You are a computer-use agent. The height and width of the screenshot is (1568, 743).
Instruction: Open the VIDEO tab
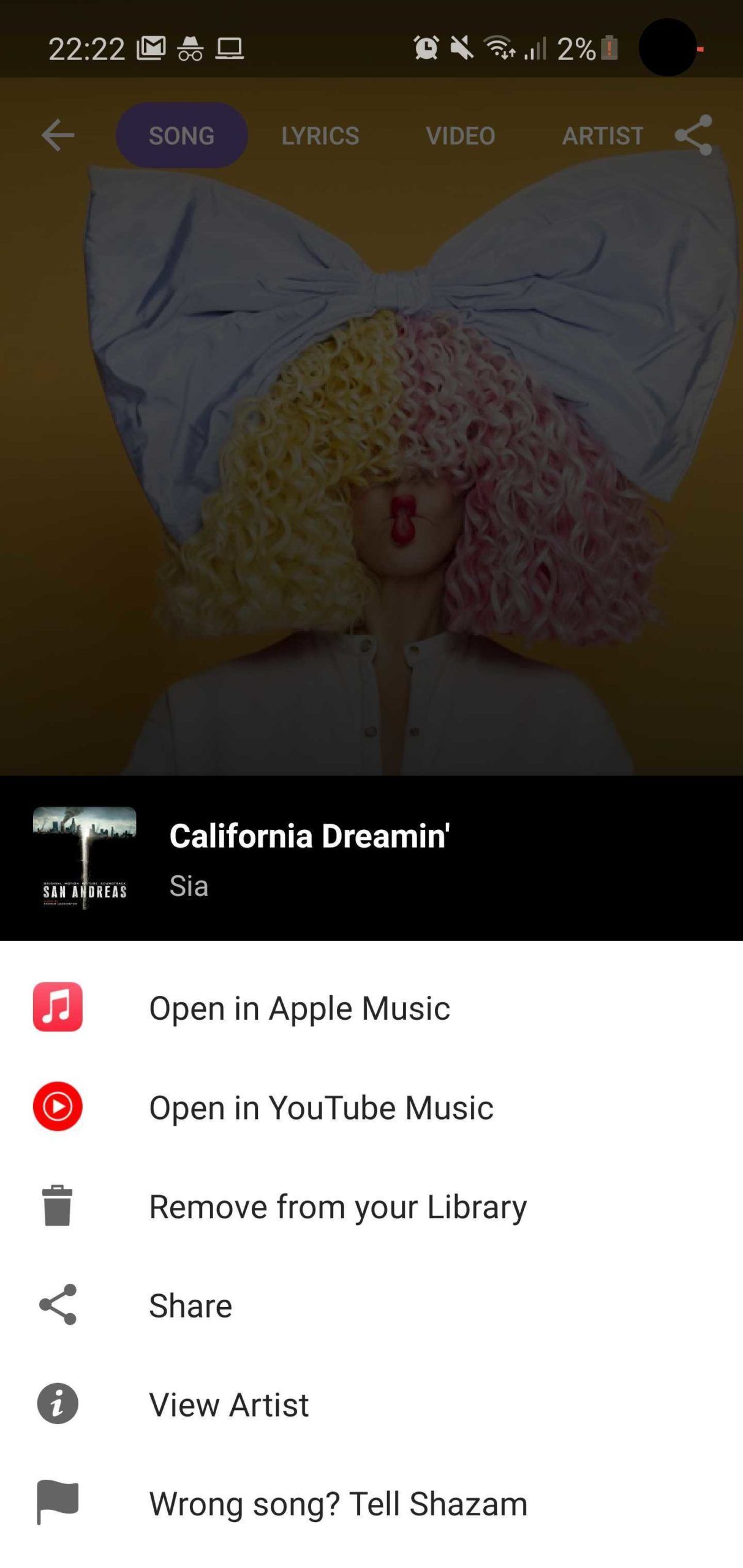pos(461,136)
